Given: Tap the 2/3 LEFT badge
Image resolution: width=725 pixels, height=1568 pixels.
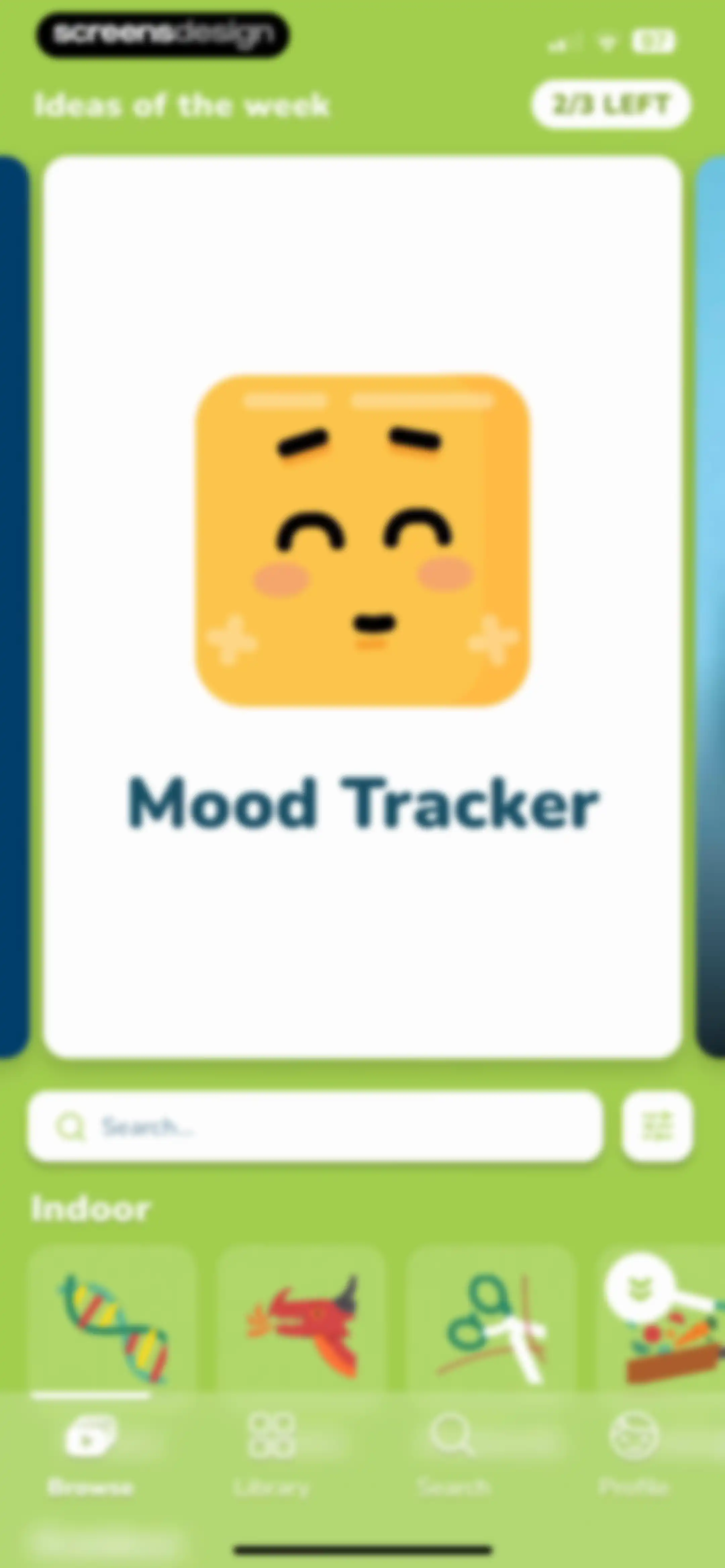Looking at the screenshot, I should click(x=611, y=105).
